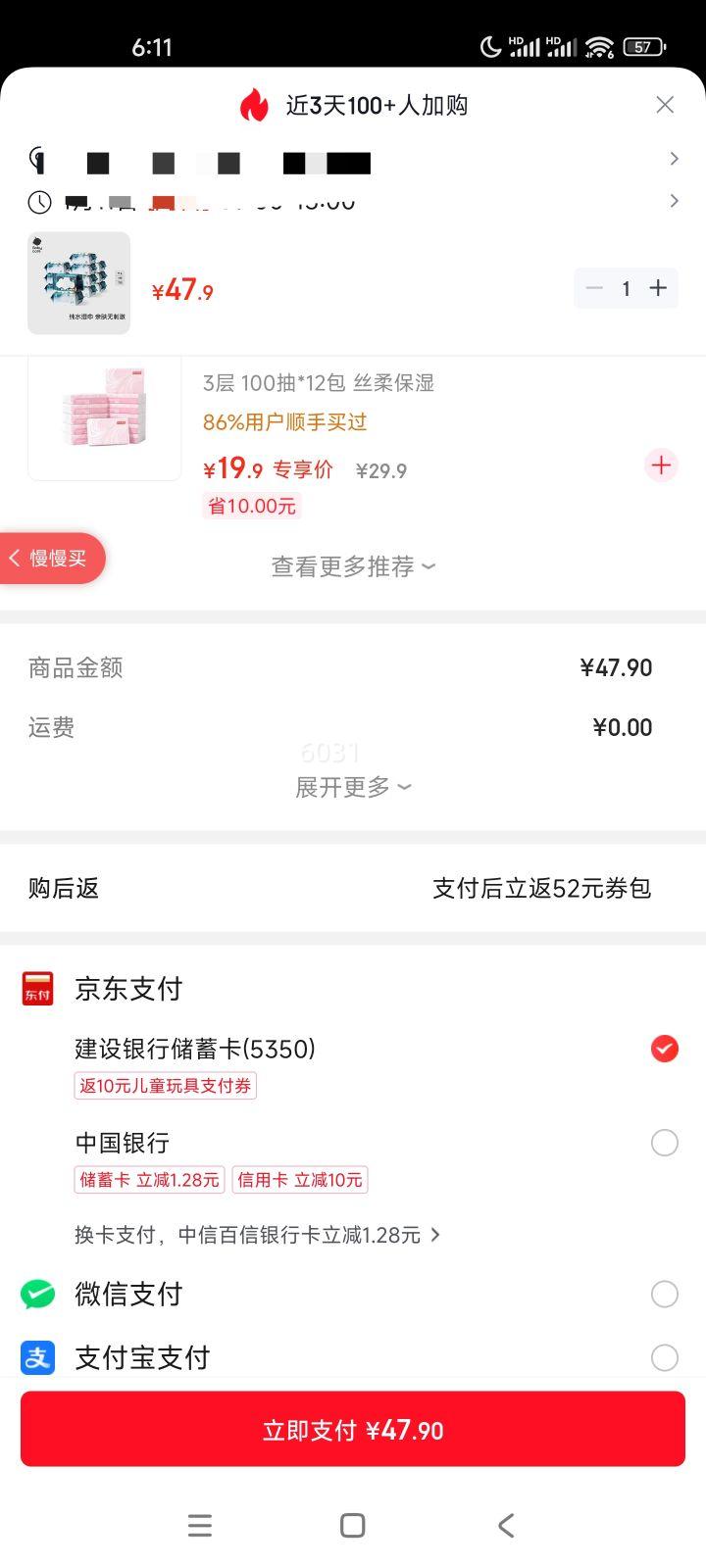Open 换卡支付 bank card options via chevron

(435, 1235)
